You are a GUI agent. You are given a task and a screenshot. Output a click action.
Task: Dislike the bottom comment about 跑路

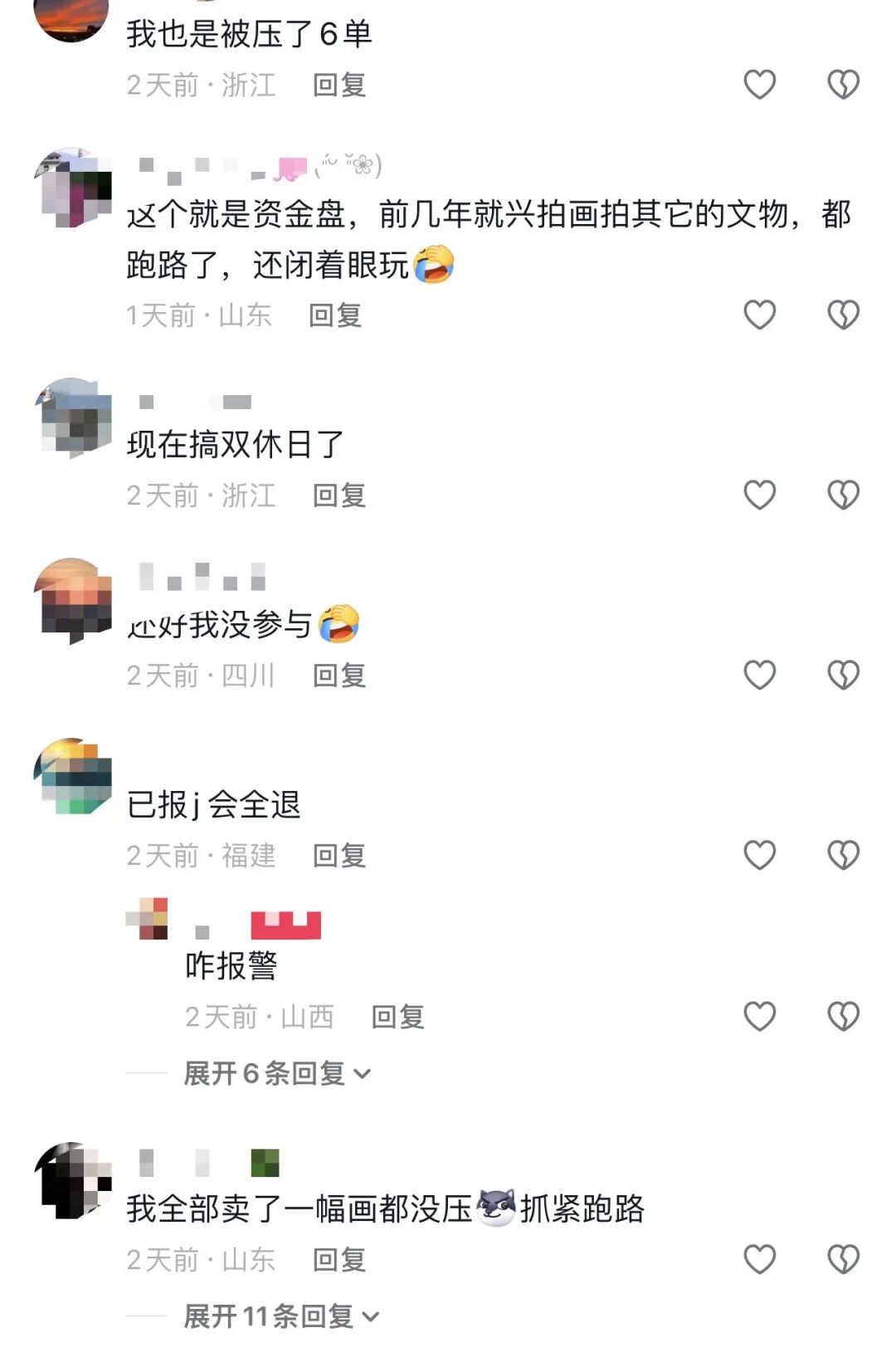coord(845,1259)
